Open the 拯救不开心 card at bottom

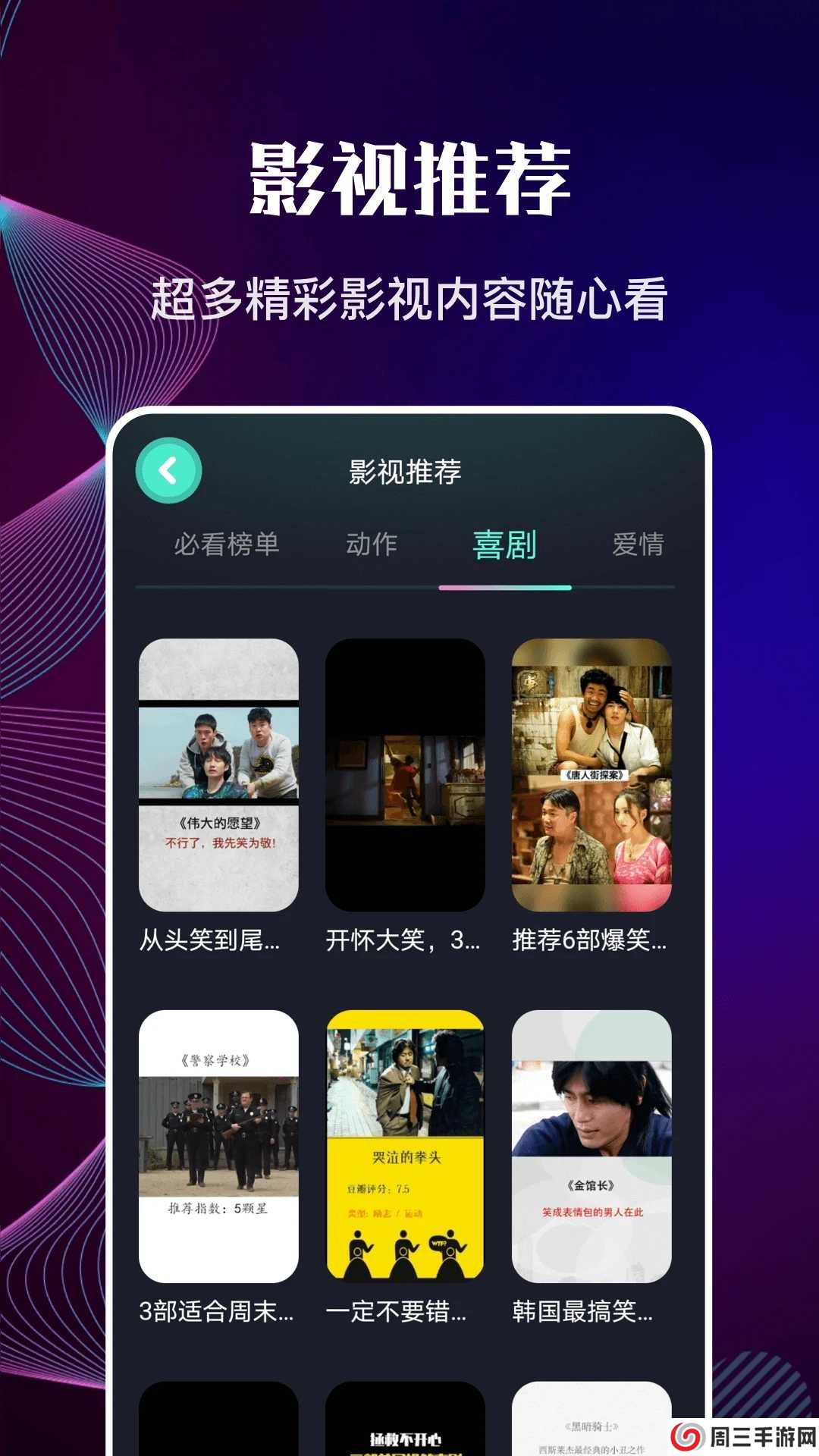coord(405,1426)
